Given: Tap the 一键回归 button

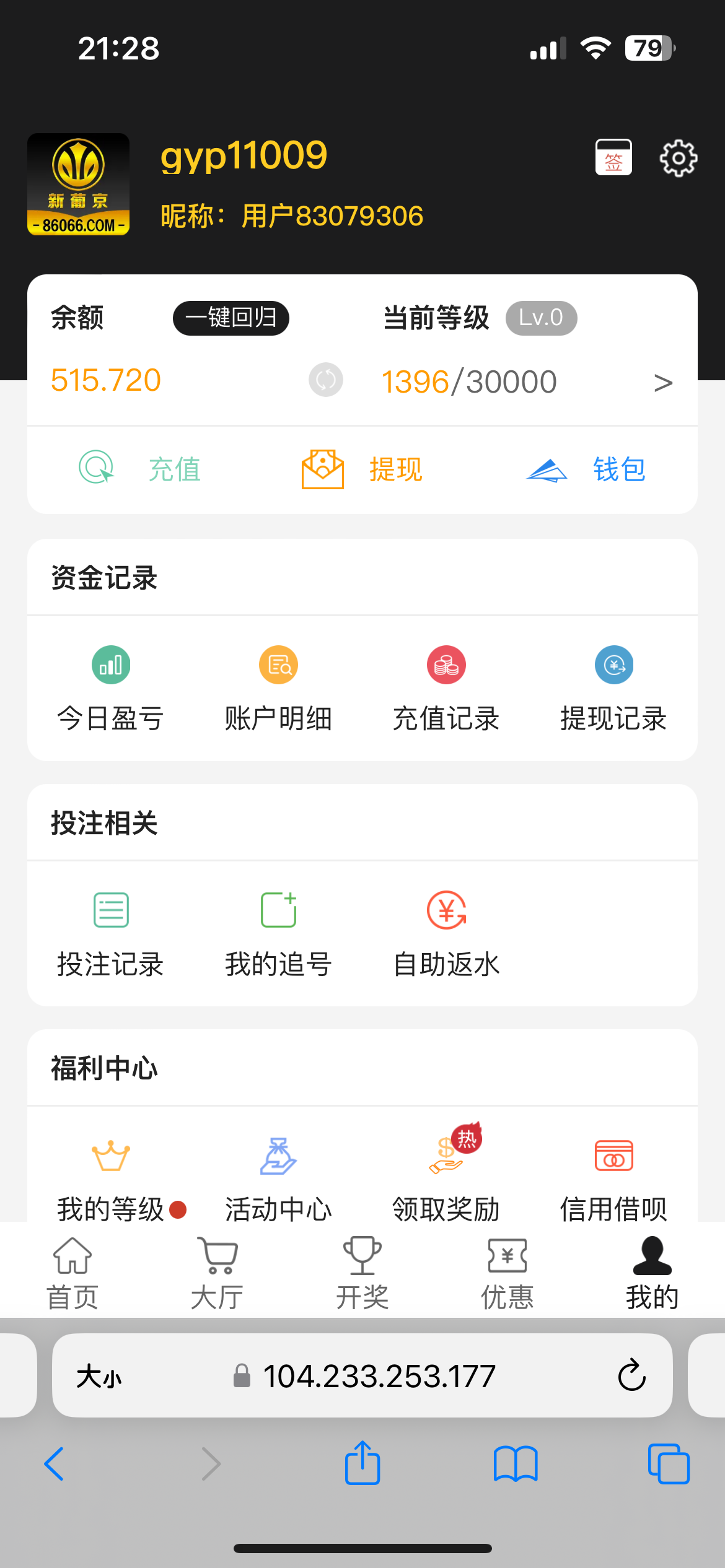Looking at the screenshot, I should pos(231,318).
